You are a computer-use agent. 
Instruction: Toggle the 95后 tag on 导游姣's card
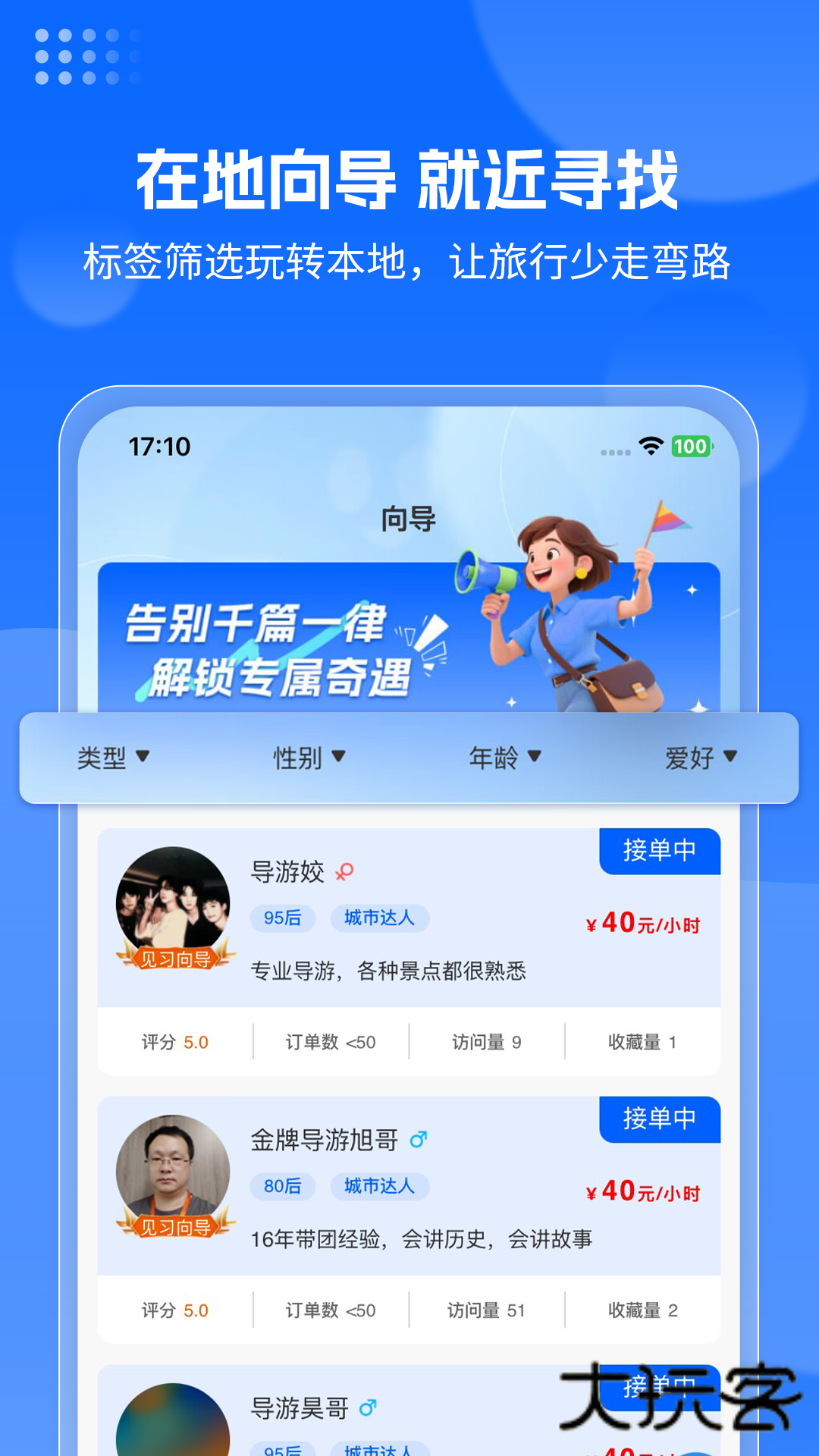282,918
